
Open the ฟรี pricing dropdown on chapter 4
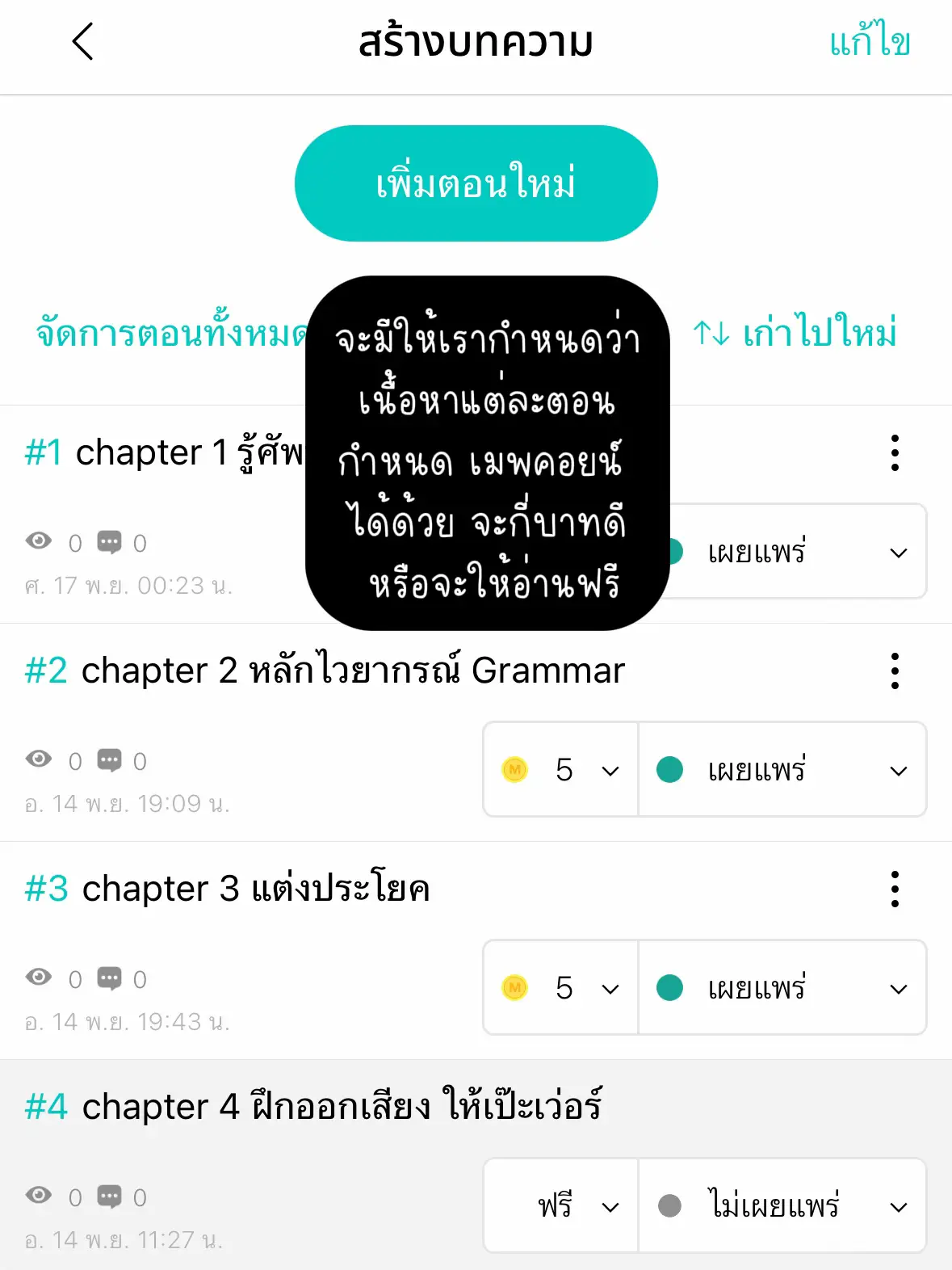pos(560,1206)
